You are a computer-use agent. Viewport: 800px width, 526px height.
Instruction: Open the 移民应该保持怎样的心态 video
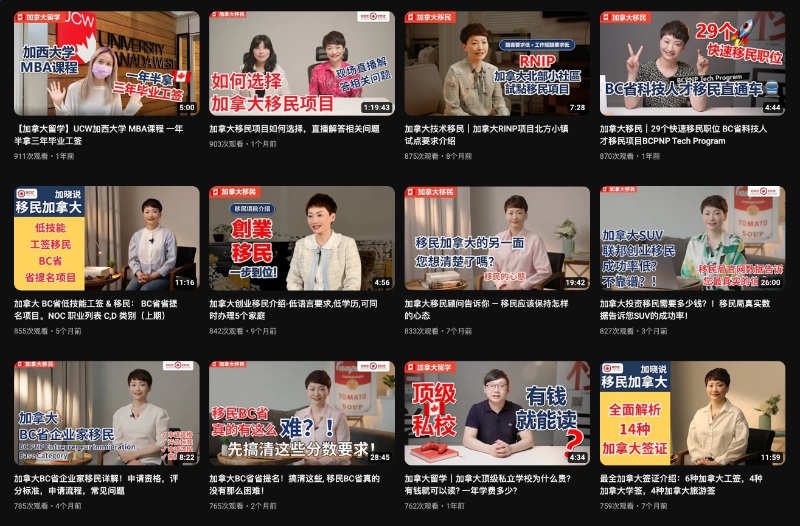tap(497, 238)
